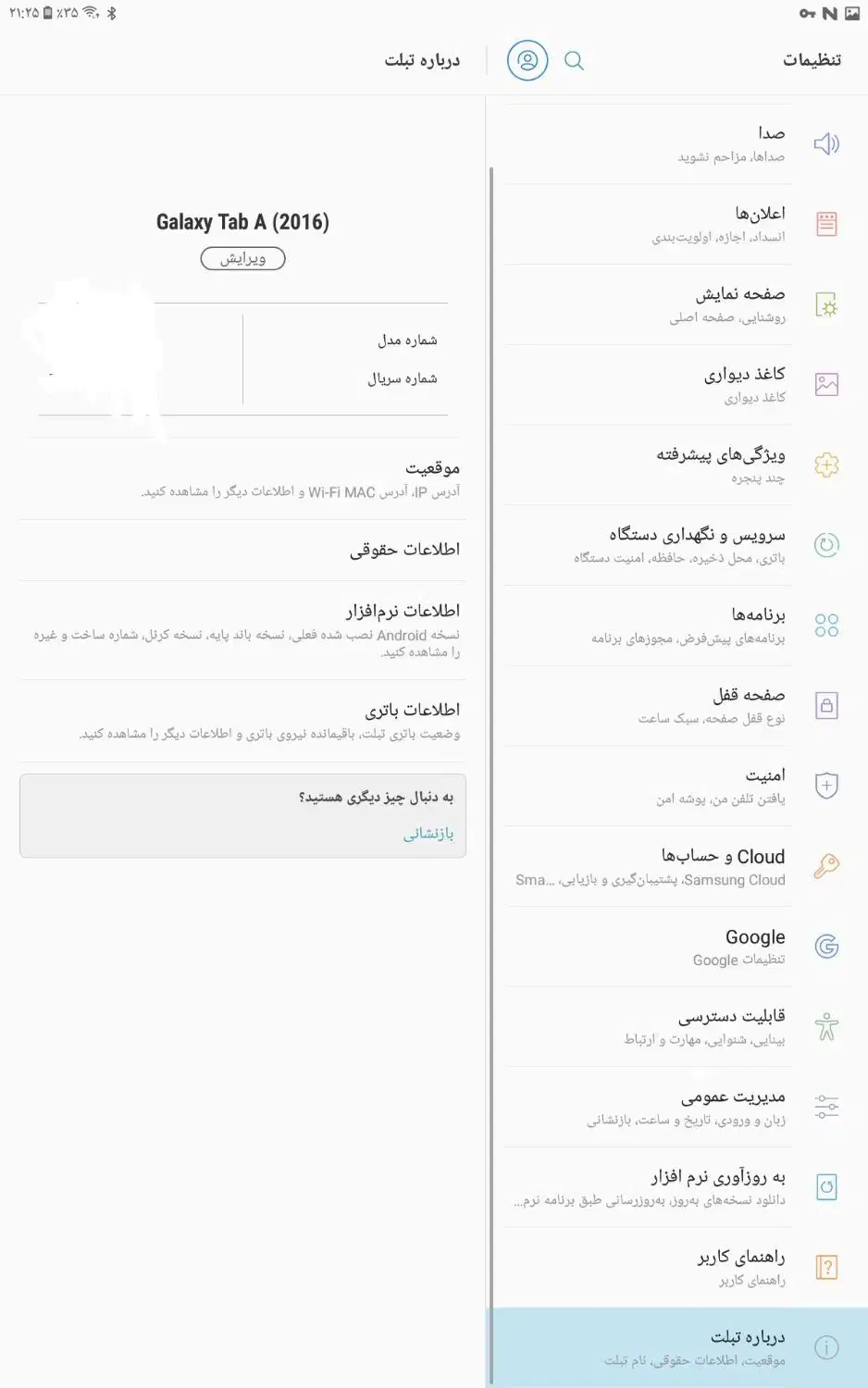Open general management via the sliders icon
Screen dimensions: 868x1388
click(x=826, y=1107)
